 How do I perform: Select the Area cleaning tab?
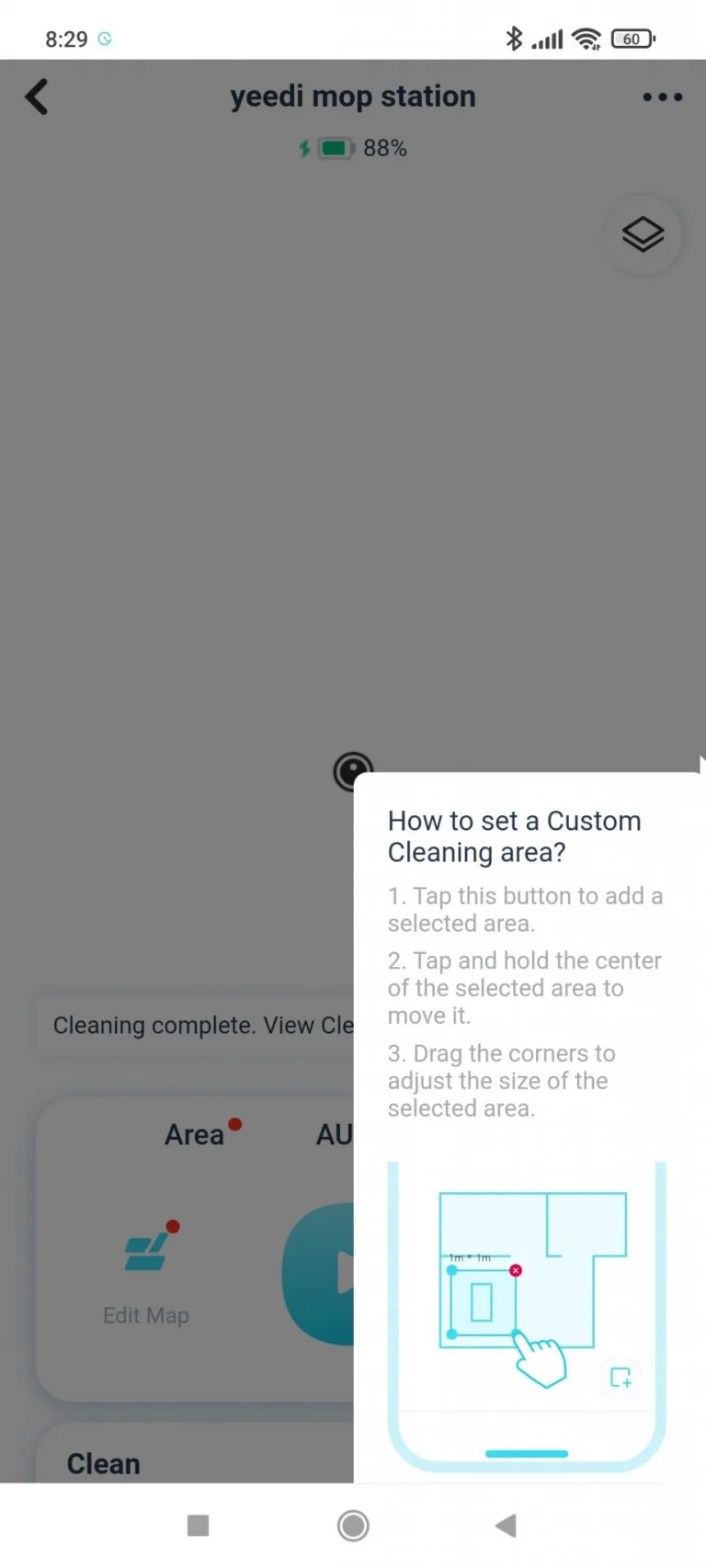pos(194,1135)
